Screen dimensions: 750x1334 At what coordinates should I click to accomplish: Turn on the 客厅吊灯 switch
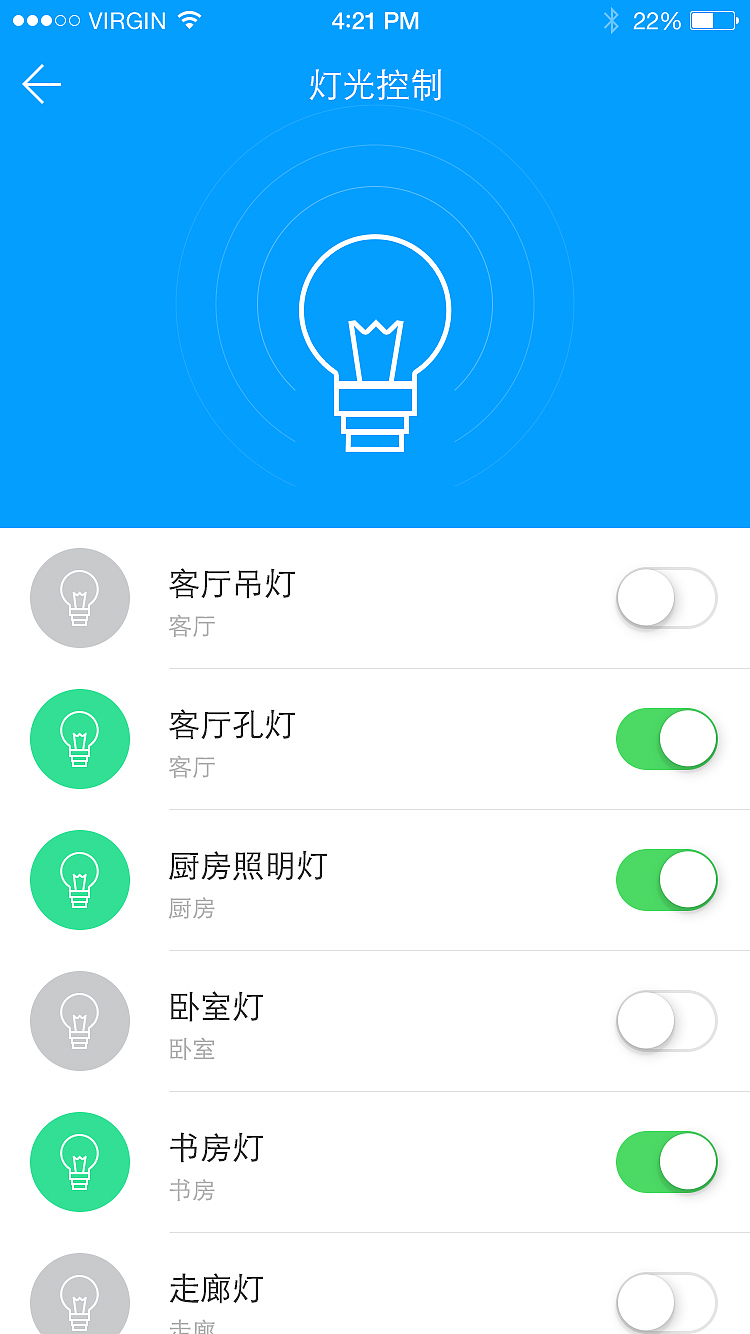pos(666,597)
